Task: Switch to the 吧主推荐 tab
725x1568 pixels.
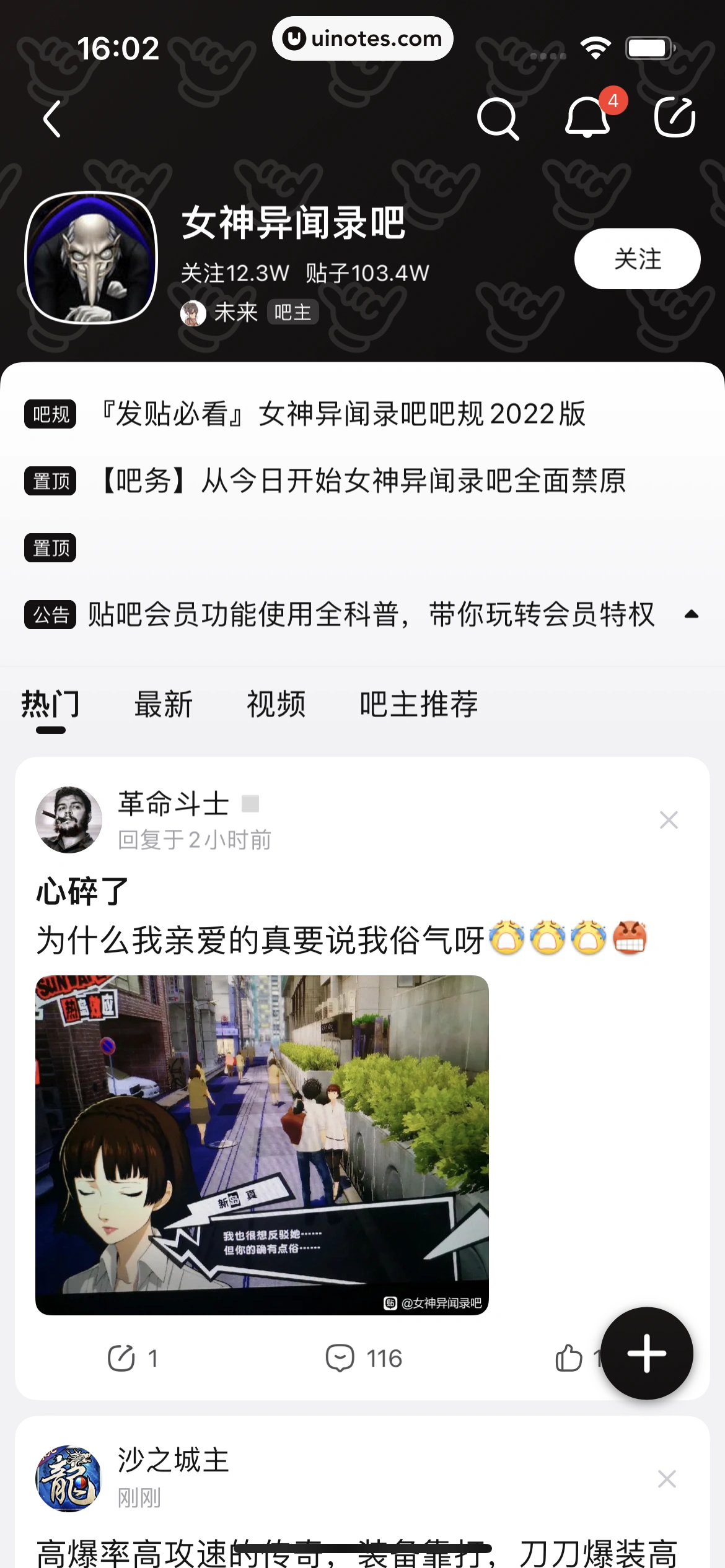Action: pos(419,705)
